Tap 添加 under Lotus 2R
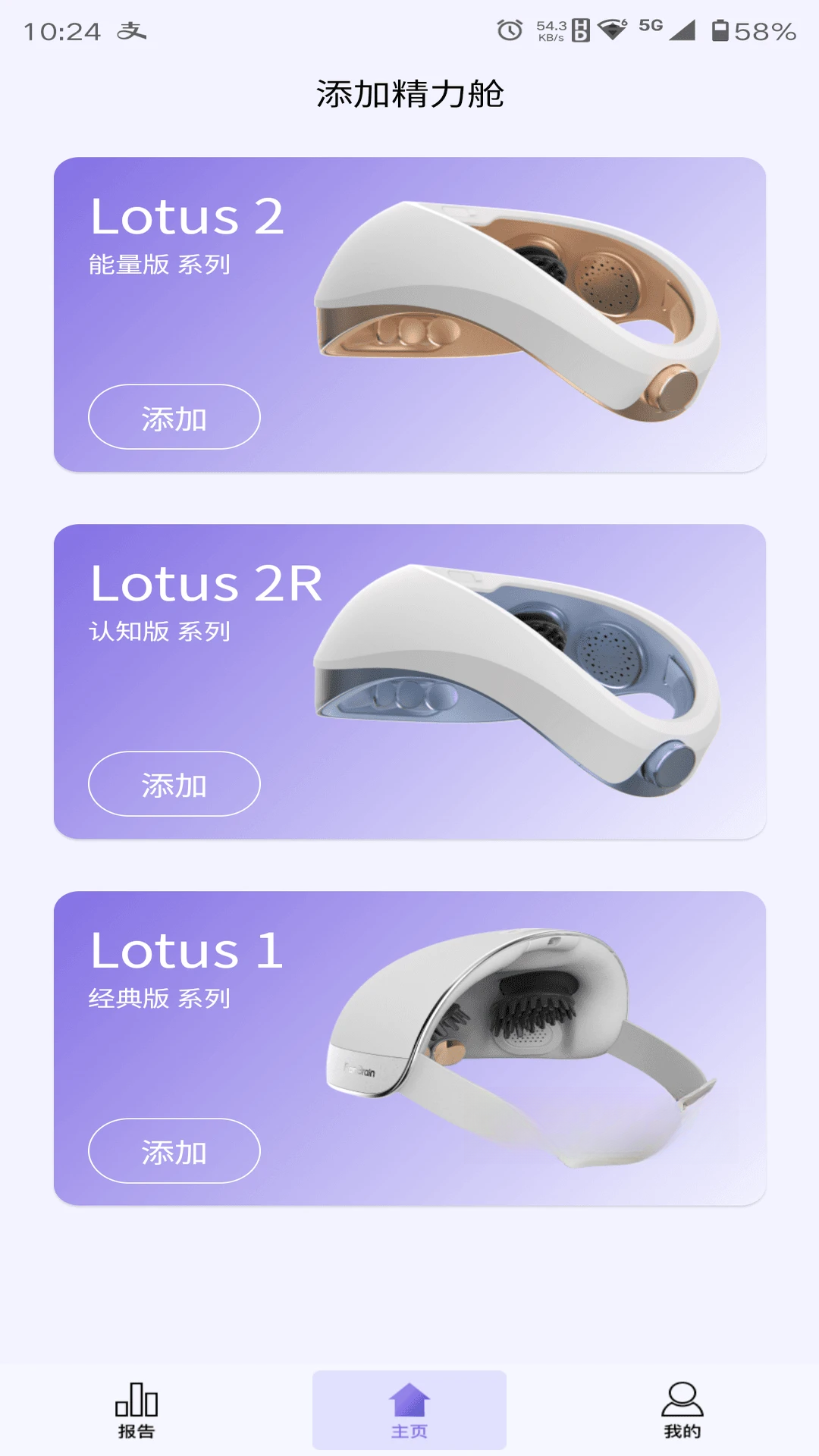 [174, 784]
